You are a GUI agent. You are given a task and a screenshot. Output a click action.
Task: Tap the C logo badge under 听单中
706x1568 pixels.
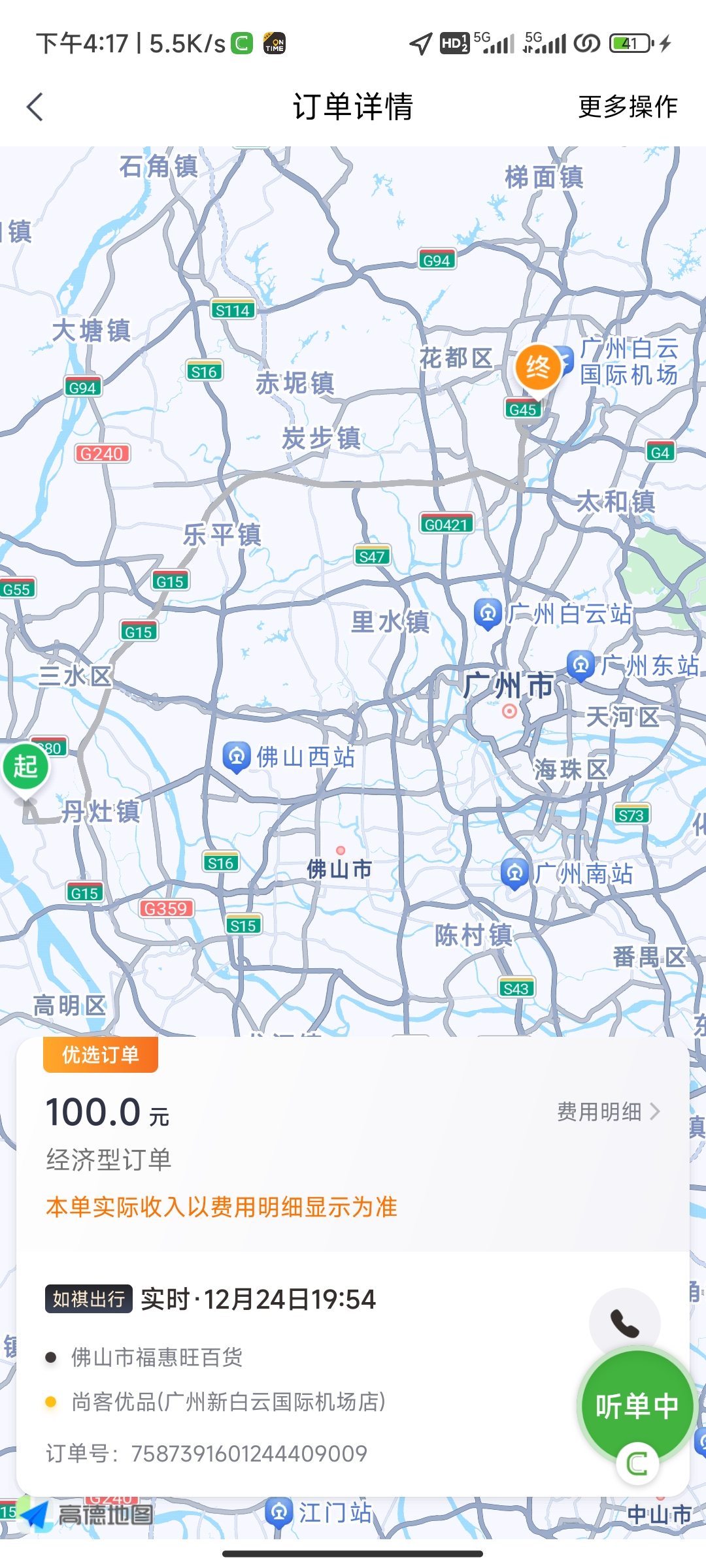pos(637,1466)
